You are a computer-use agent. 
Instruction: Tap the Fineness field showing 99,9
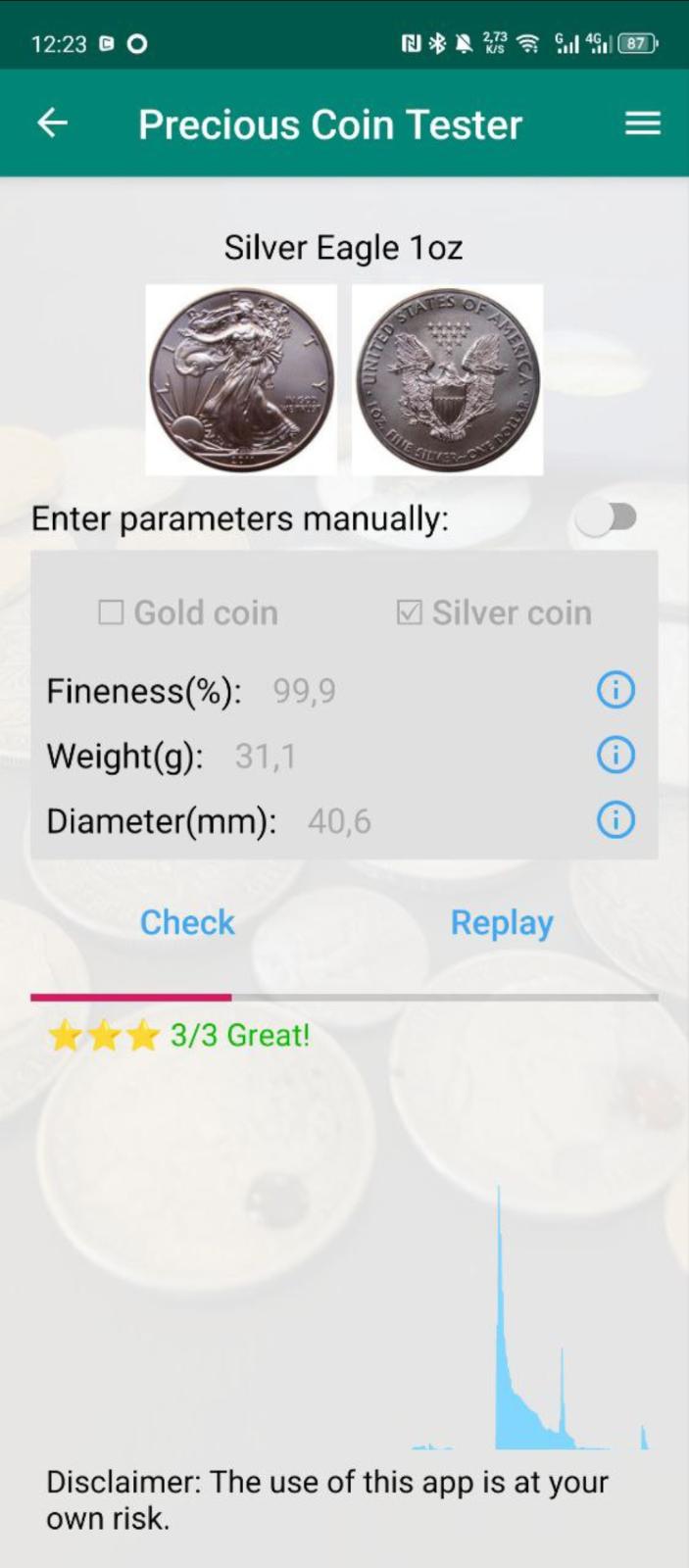(305, 691)
